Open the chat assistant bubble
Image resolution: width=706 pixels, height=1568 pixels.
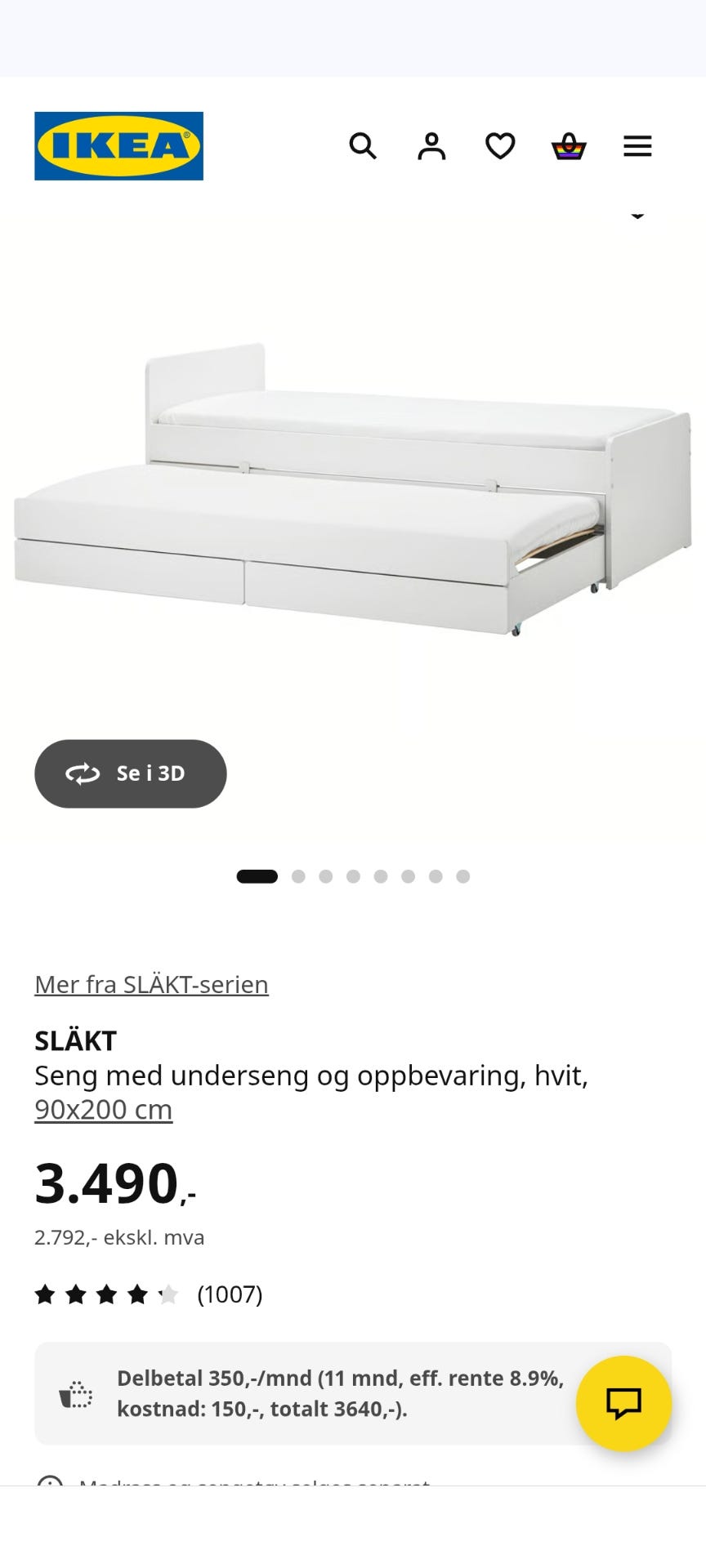pos(624,1403)
